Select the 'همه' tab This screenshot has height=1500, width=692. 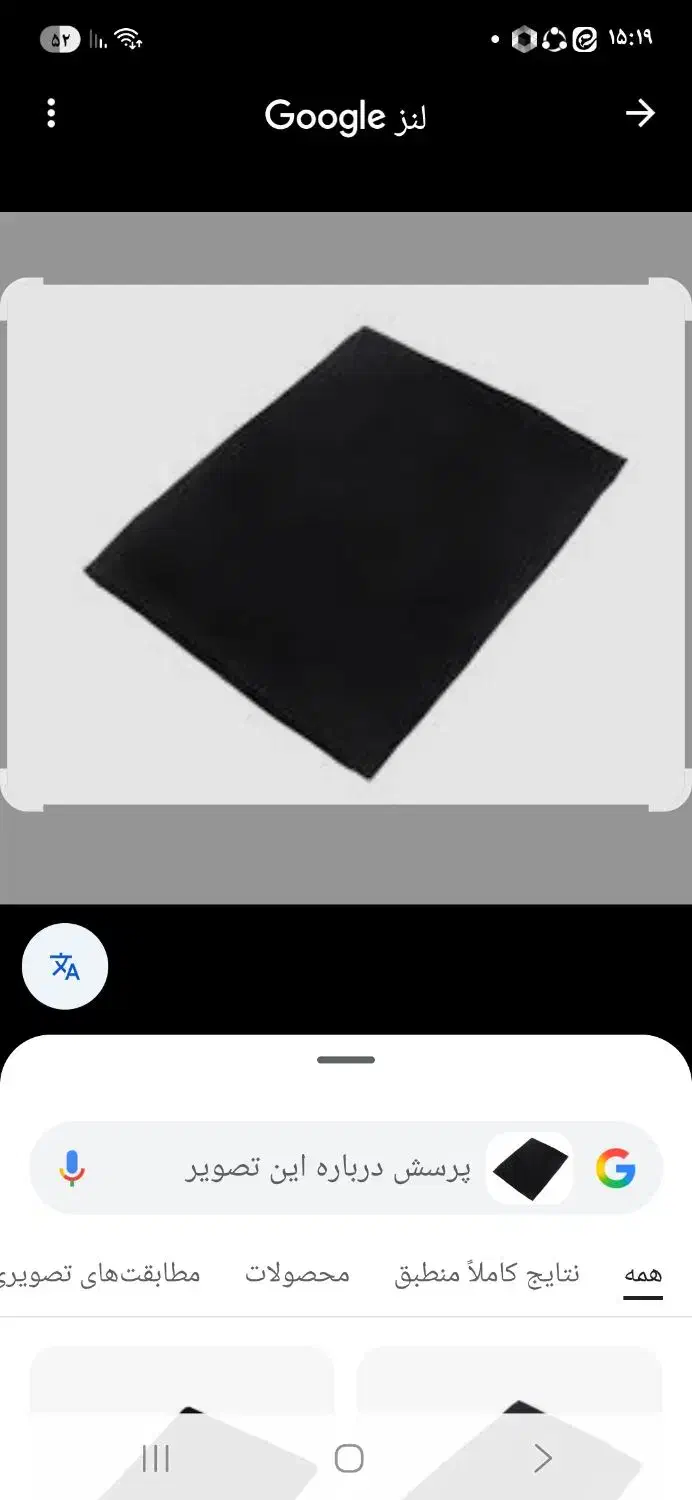coord(643,1274)
